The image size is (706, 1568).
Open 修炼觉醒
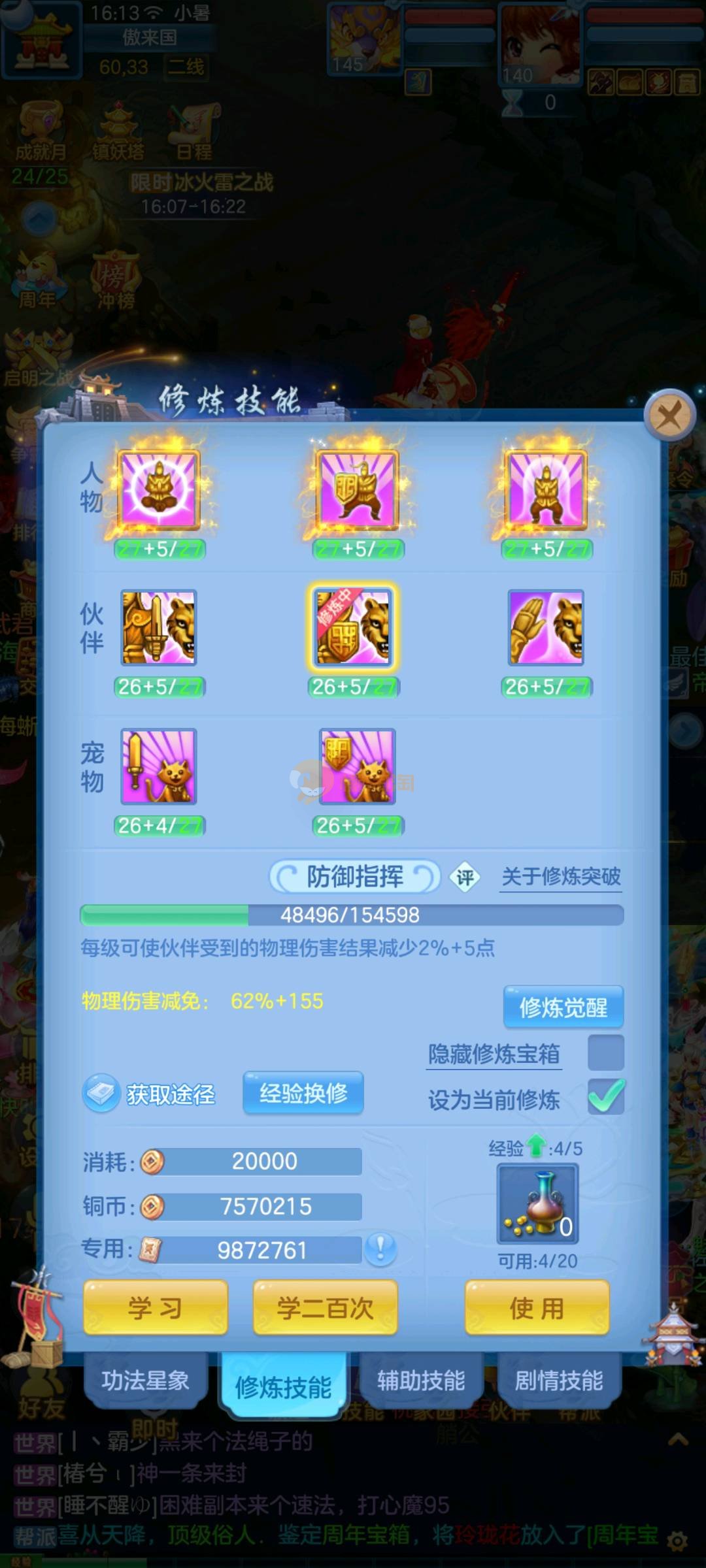coord(563,1007)
